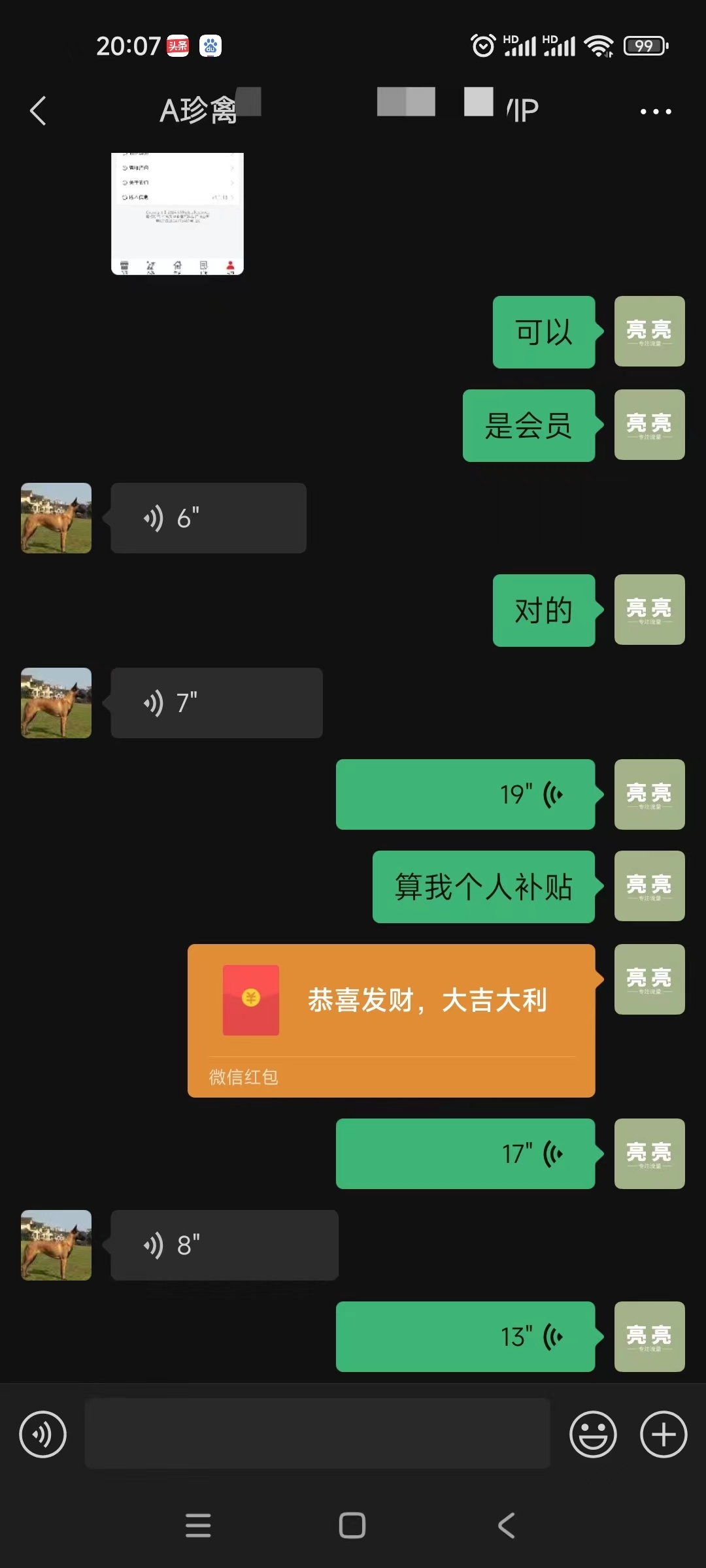Go back from this chat
The width and height of the screenshot is (706, 1568).
38,110
